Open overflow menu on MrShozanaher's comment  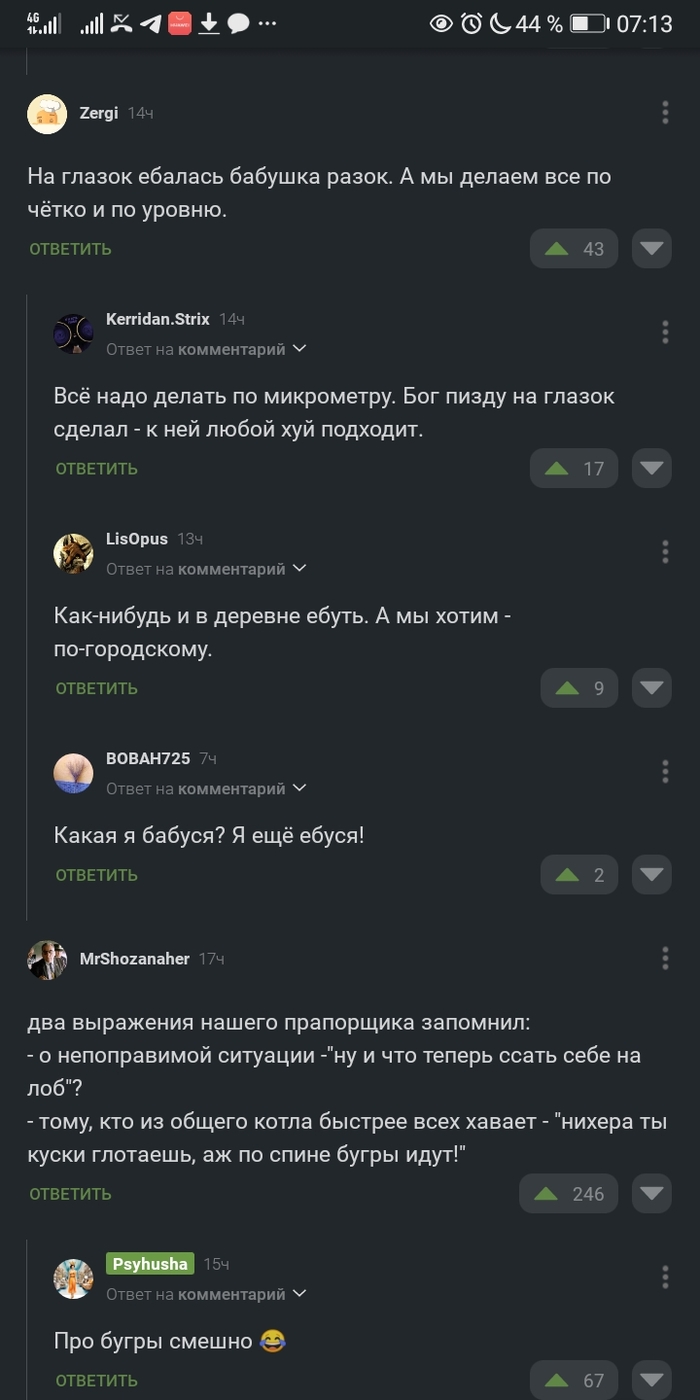click(665, 959)
